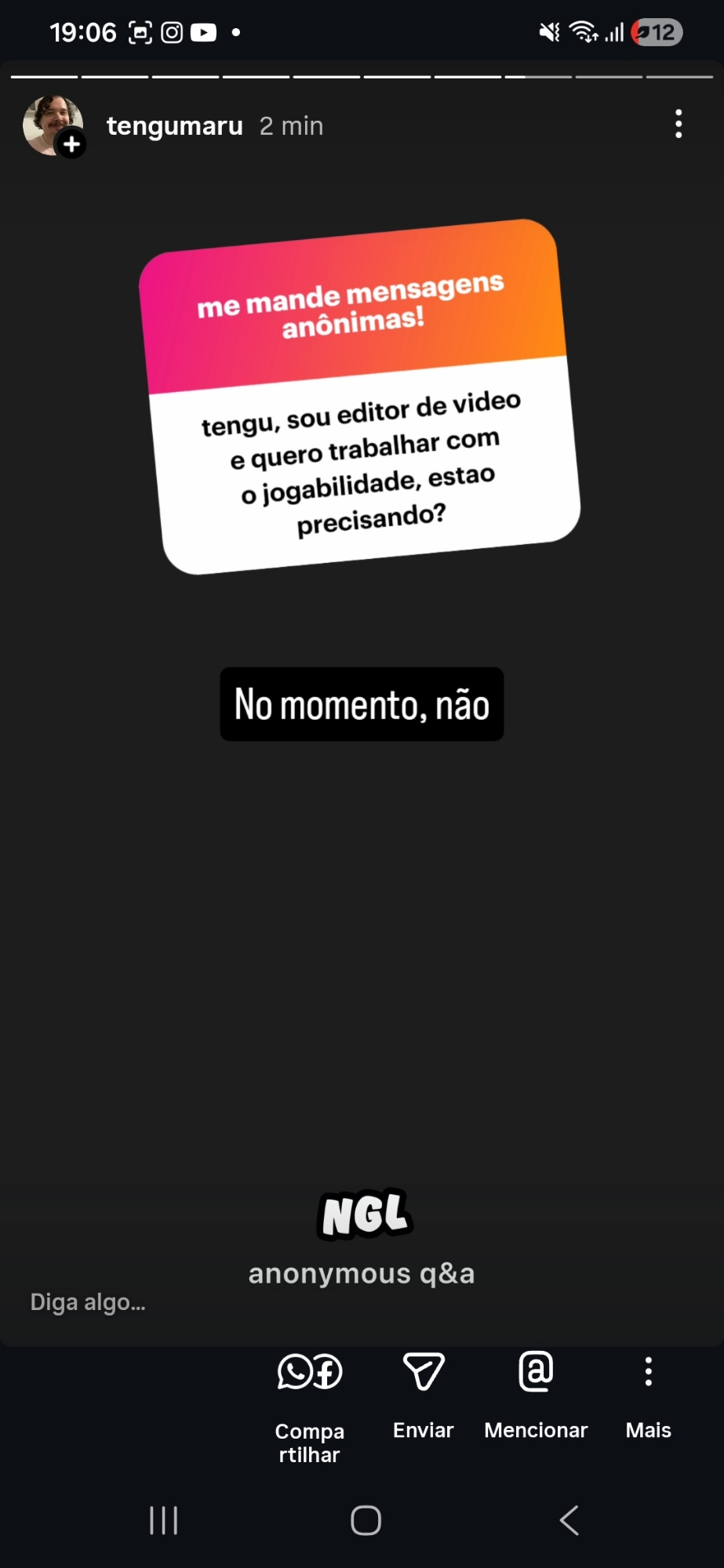
Task: Open tengumaru's profile picture
Action: tap(52, 125)
